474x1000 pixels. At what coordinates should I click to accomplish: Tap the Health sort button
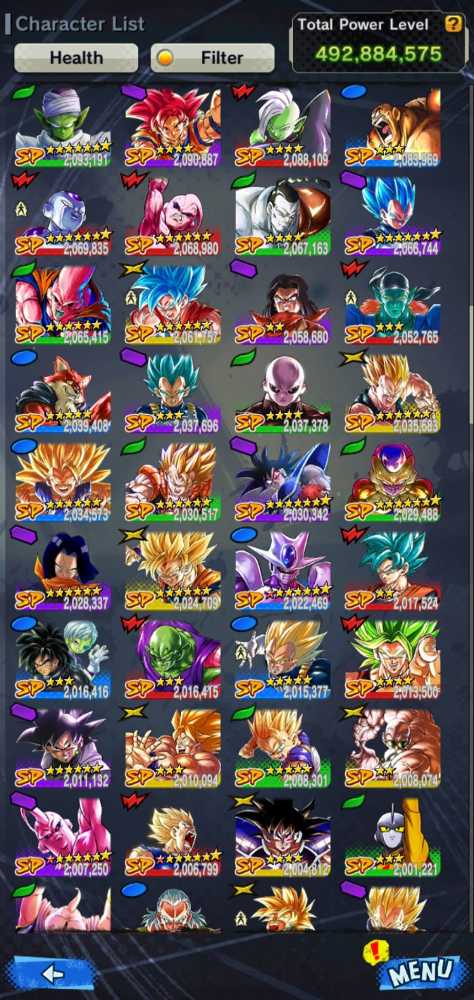click(76, 58)
